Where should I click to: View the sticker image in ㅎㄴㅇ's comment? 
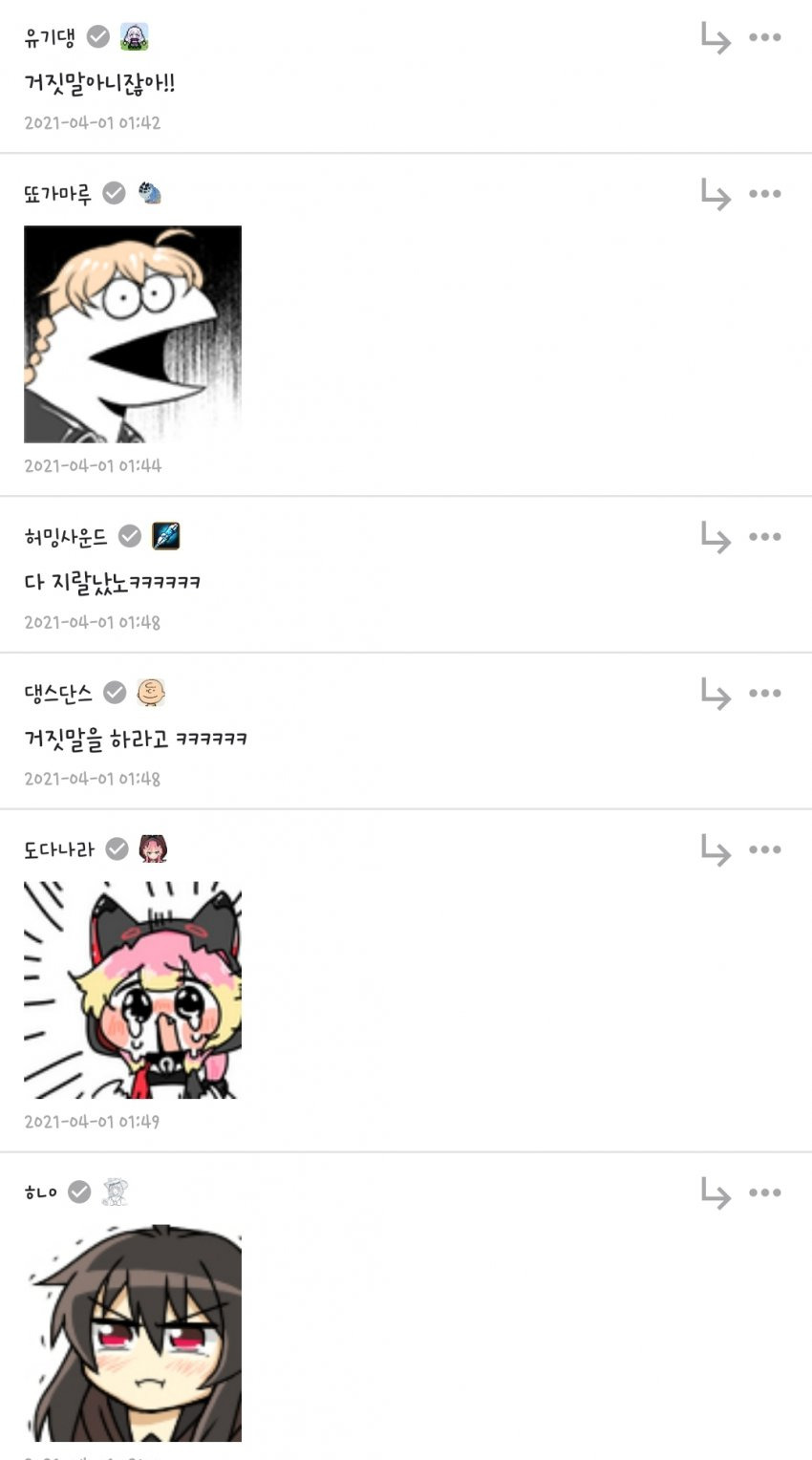point(133,1333)
